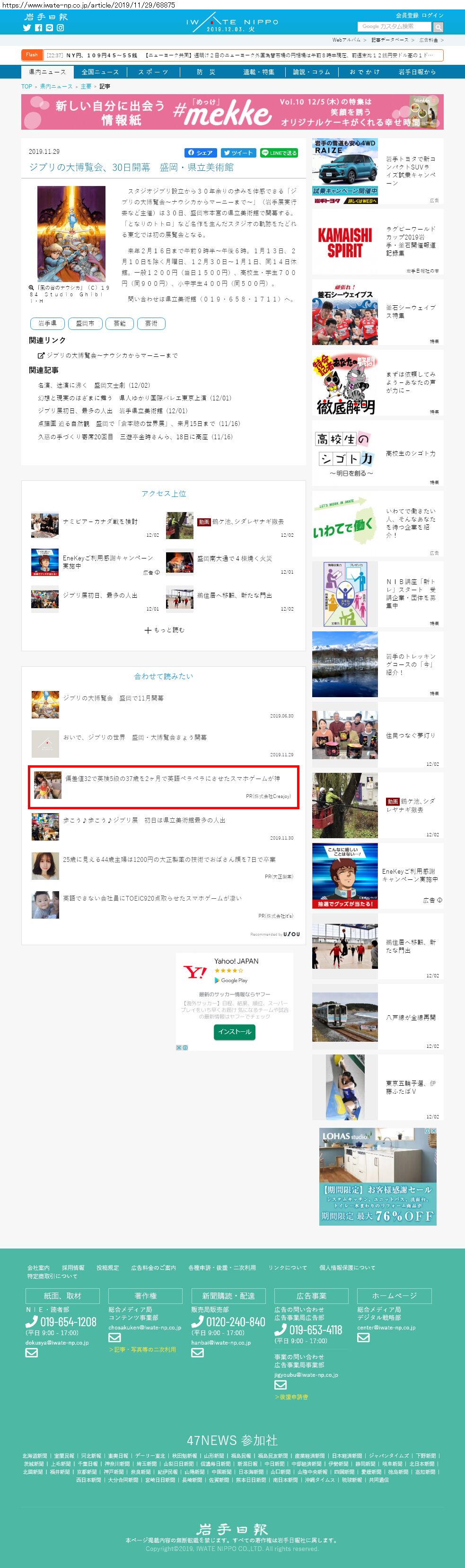This screenshot has width=465, height=1568.
Task: Tap the search magnifier button
Action: (438, 27)
